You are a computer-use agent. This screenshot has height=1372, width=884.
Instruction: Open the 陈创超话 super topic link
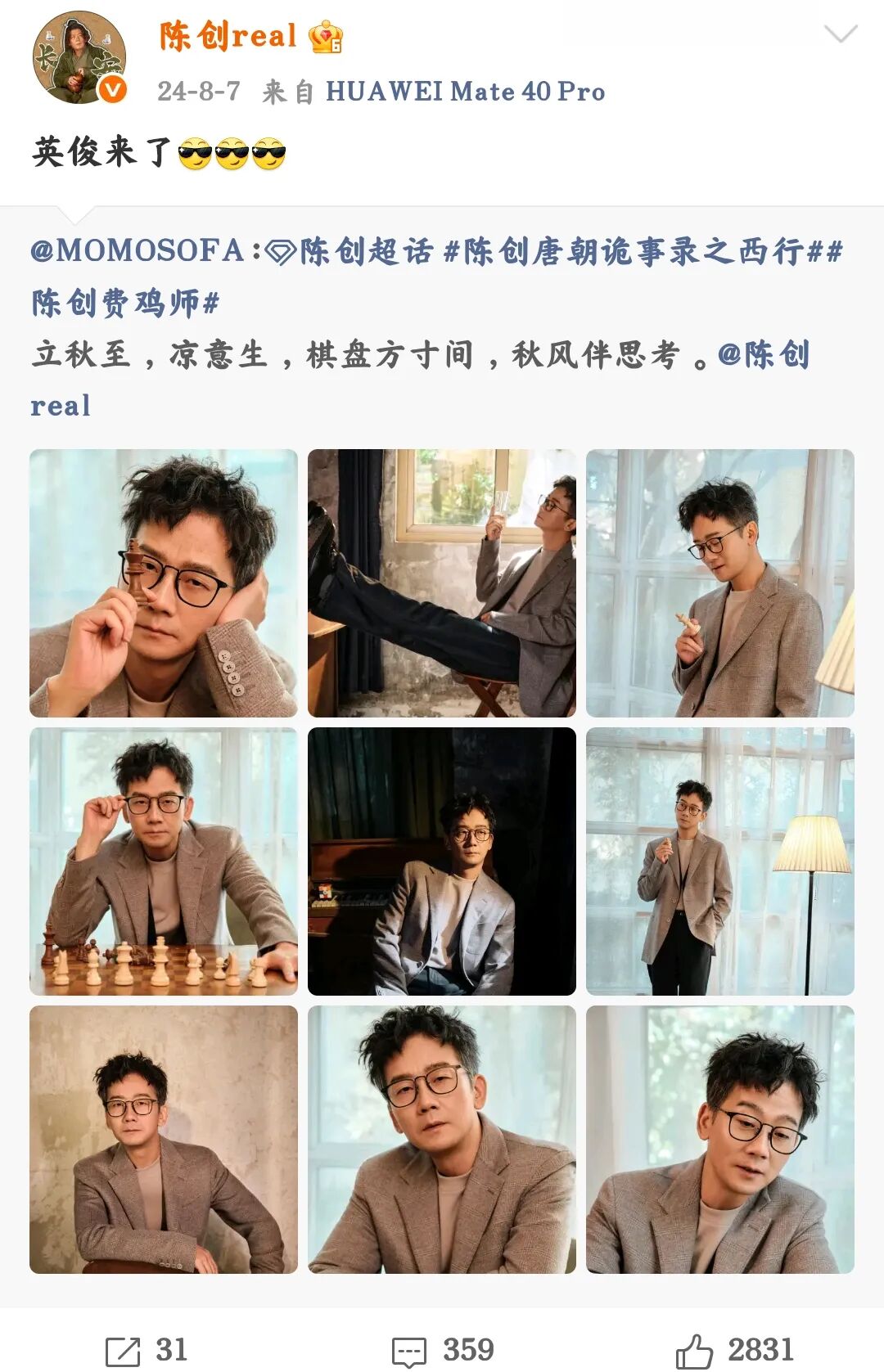coord(352,251)
